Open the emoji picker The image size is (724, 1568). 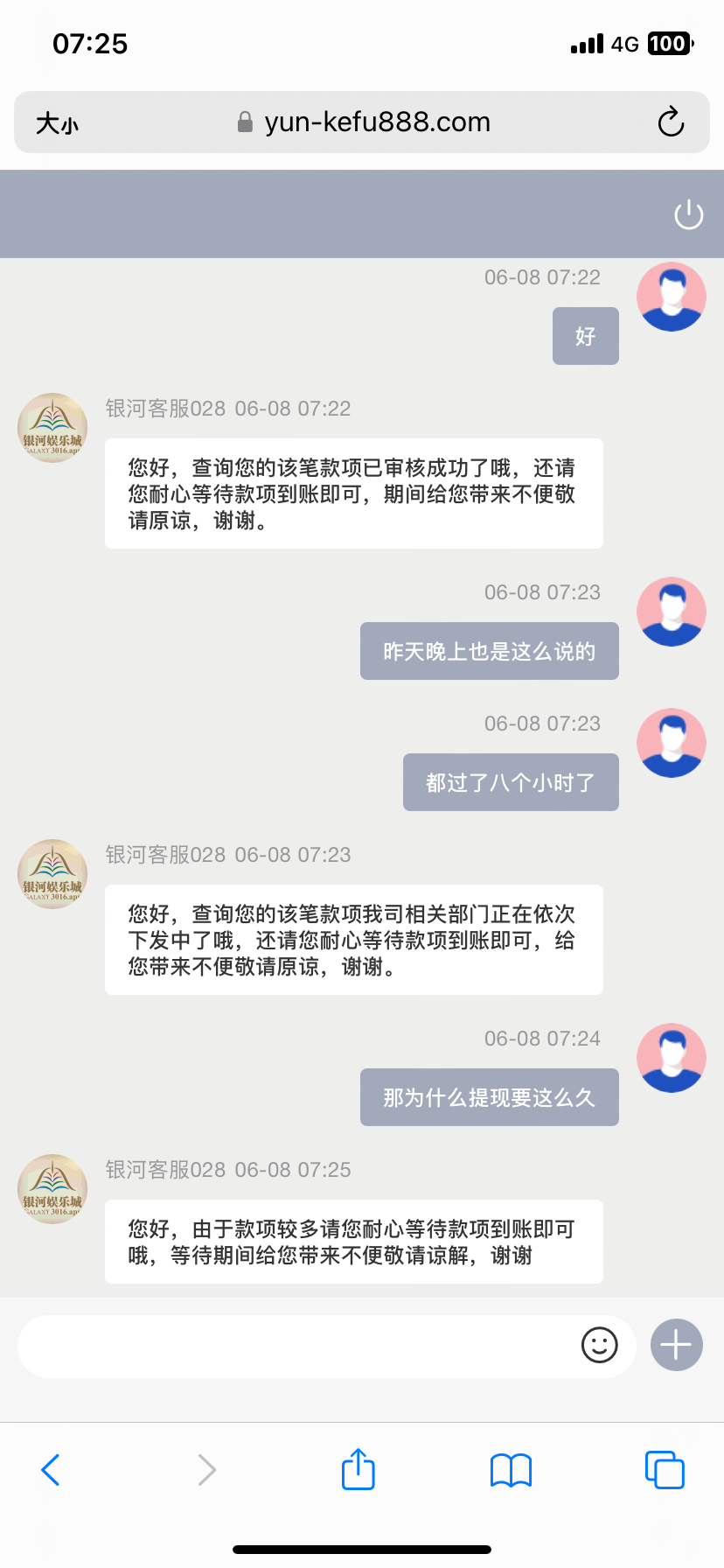599,1345
